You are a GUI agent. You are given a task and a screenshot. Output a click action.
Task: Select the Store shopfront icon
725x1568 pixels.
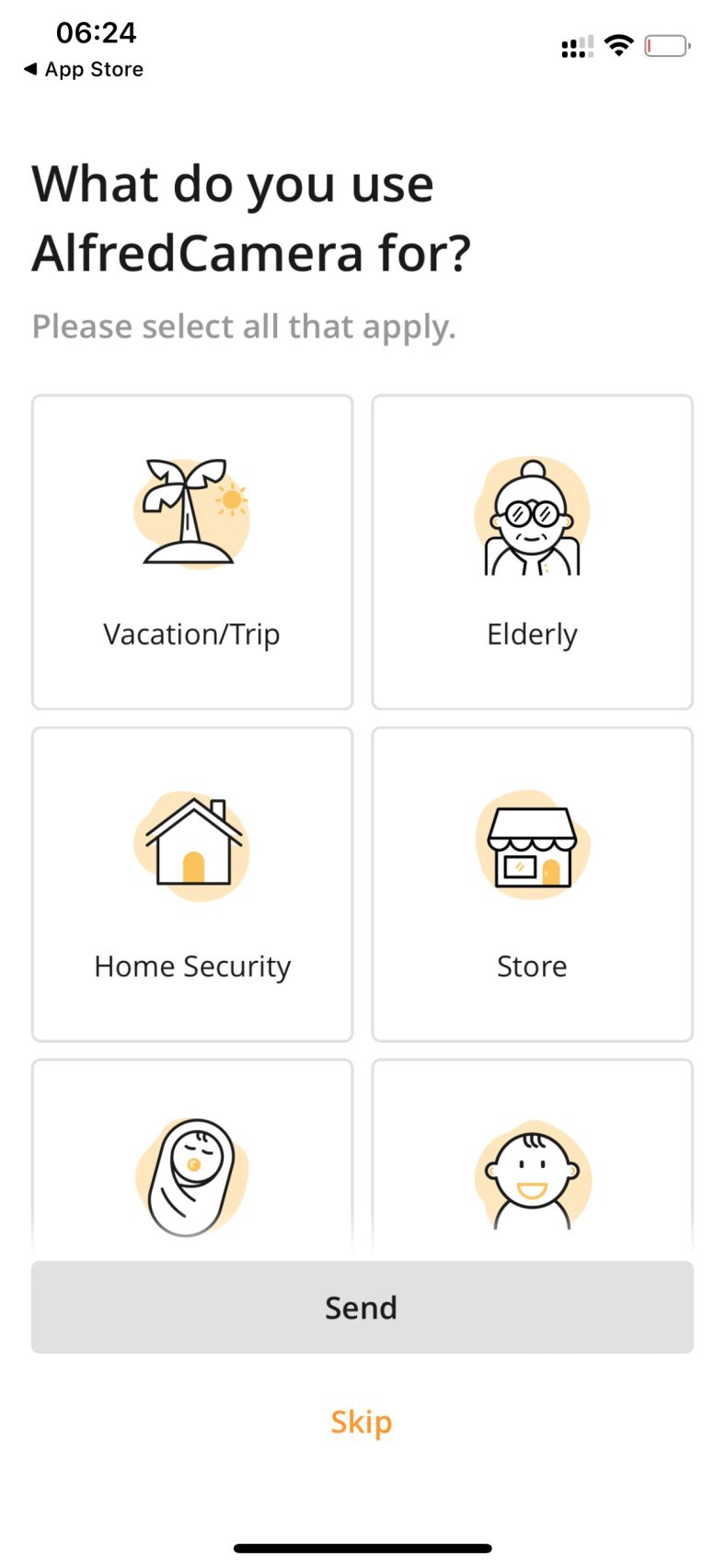[x=532, y=844]
